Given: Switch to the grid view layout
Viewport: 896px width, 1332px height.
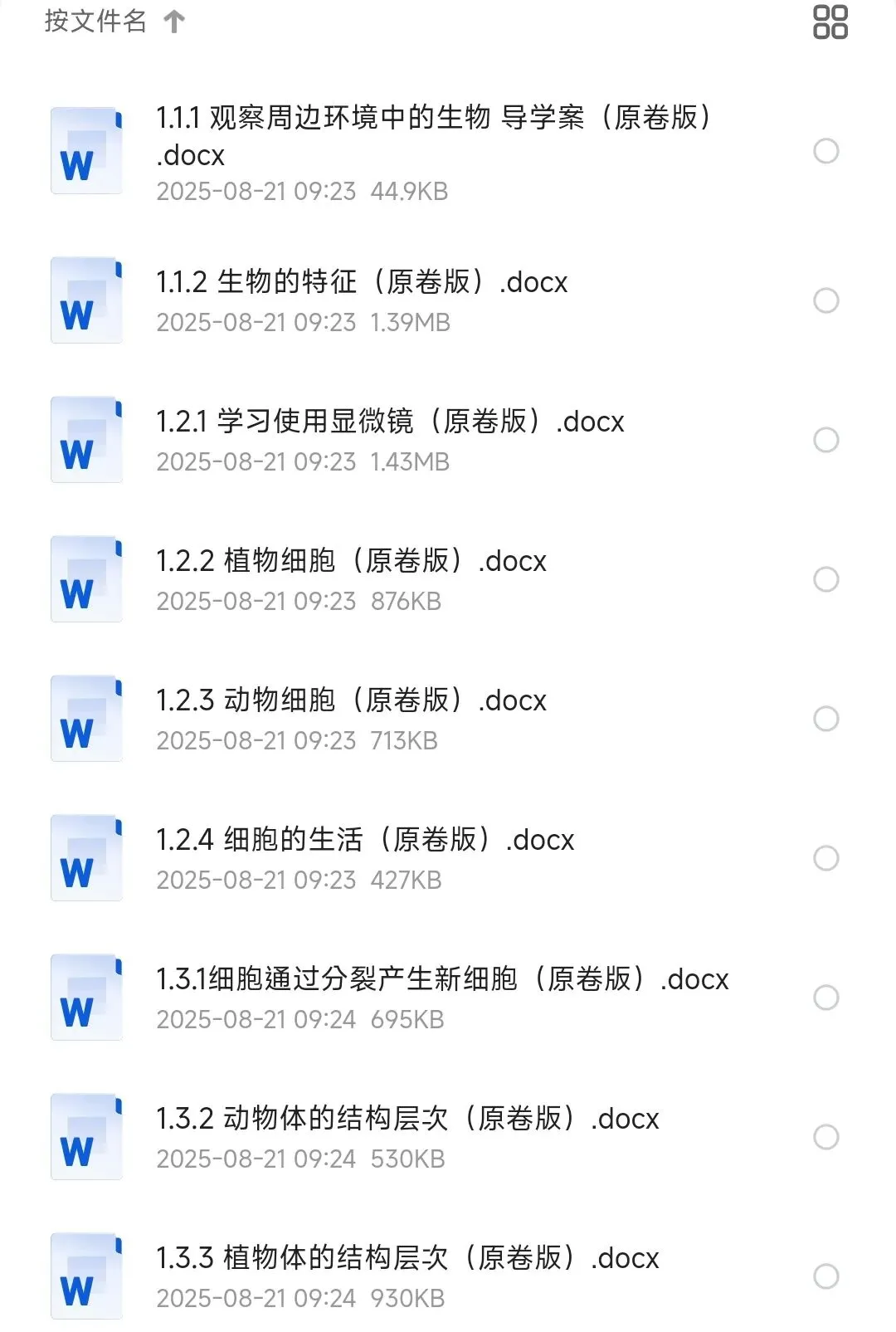Looking at the screenshot, I should (830, 22).
